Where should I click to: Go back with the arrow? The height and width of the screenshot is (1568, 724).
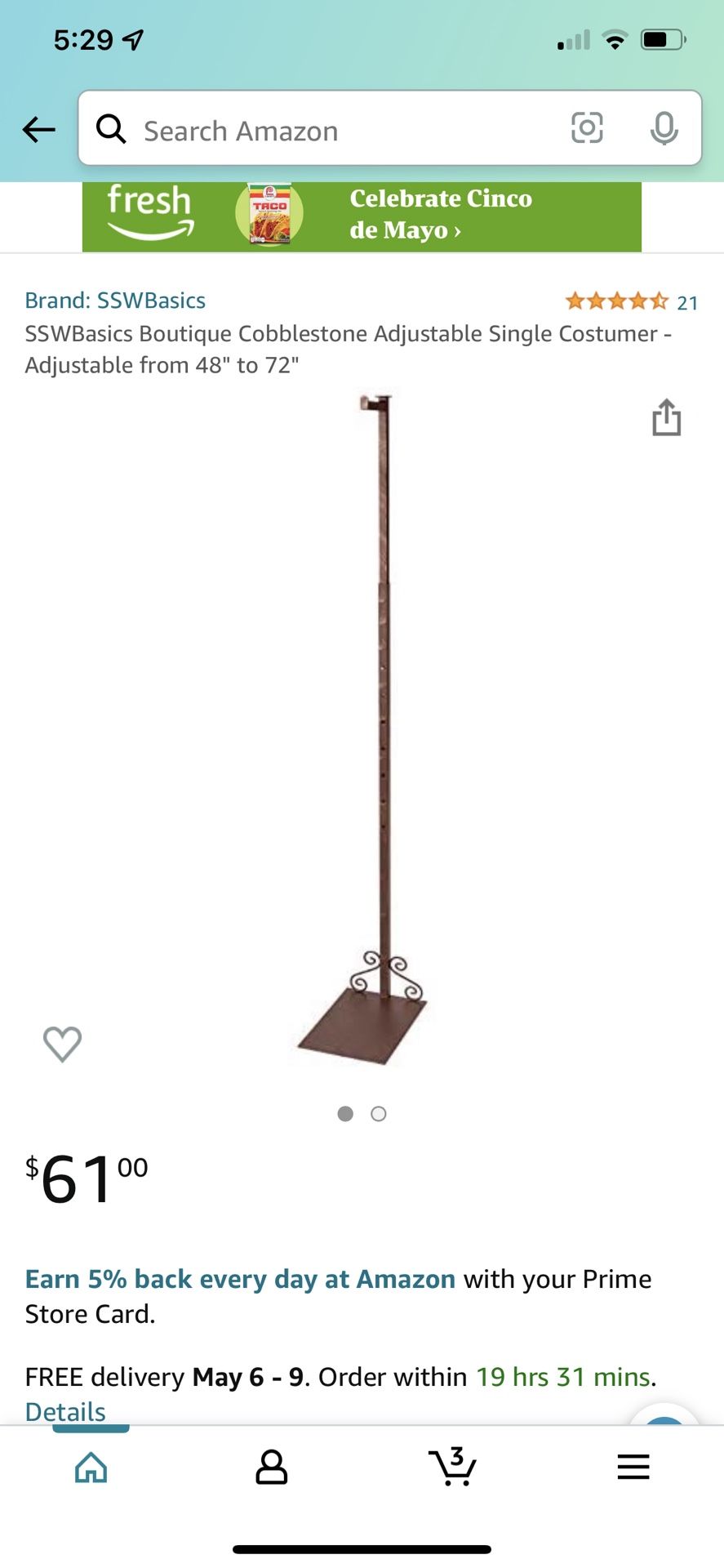(x=38, y=129)
